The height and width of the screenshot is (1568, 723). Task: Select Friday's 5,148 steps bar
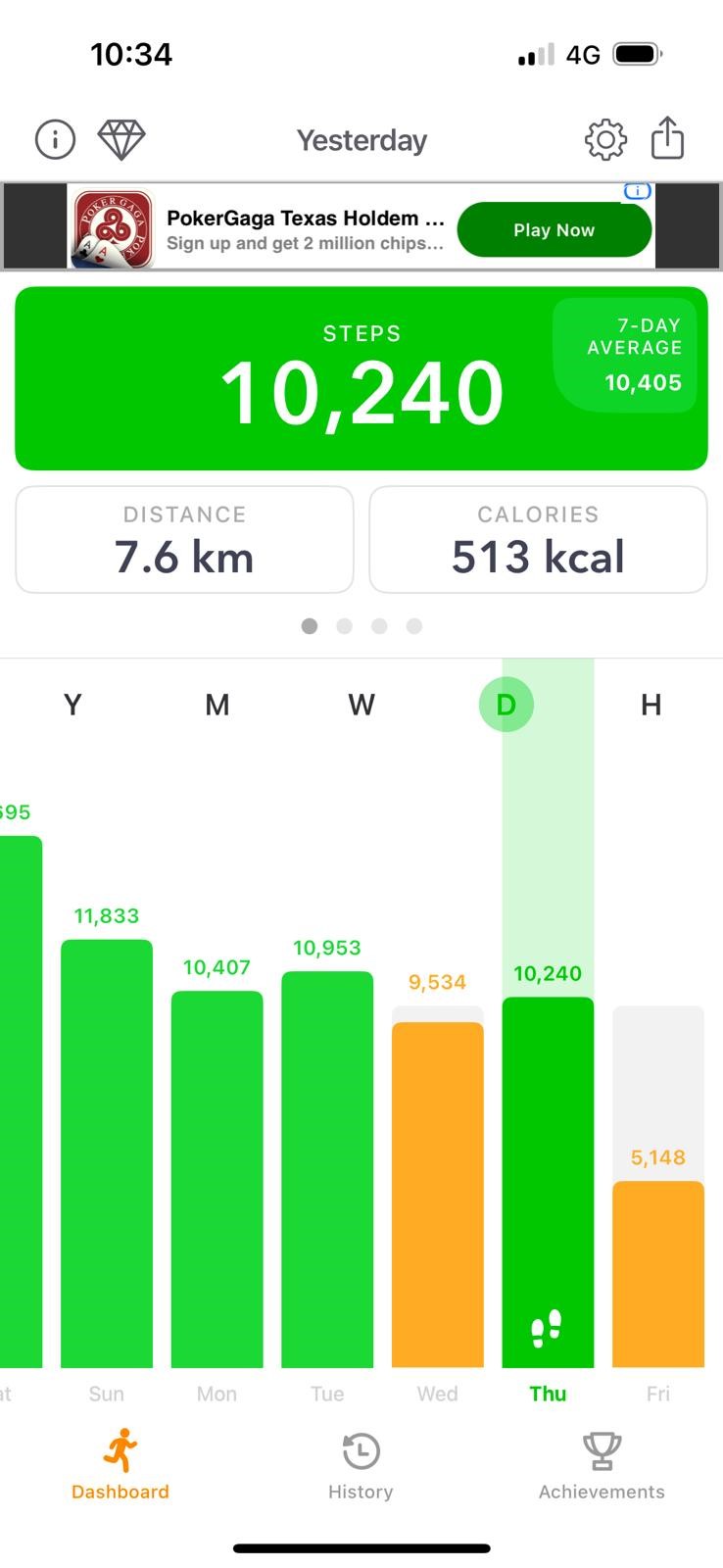(x=658, y=1274)
